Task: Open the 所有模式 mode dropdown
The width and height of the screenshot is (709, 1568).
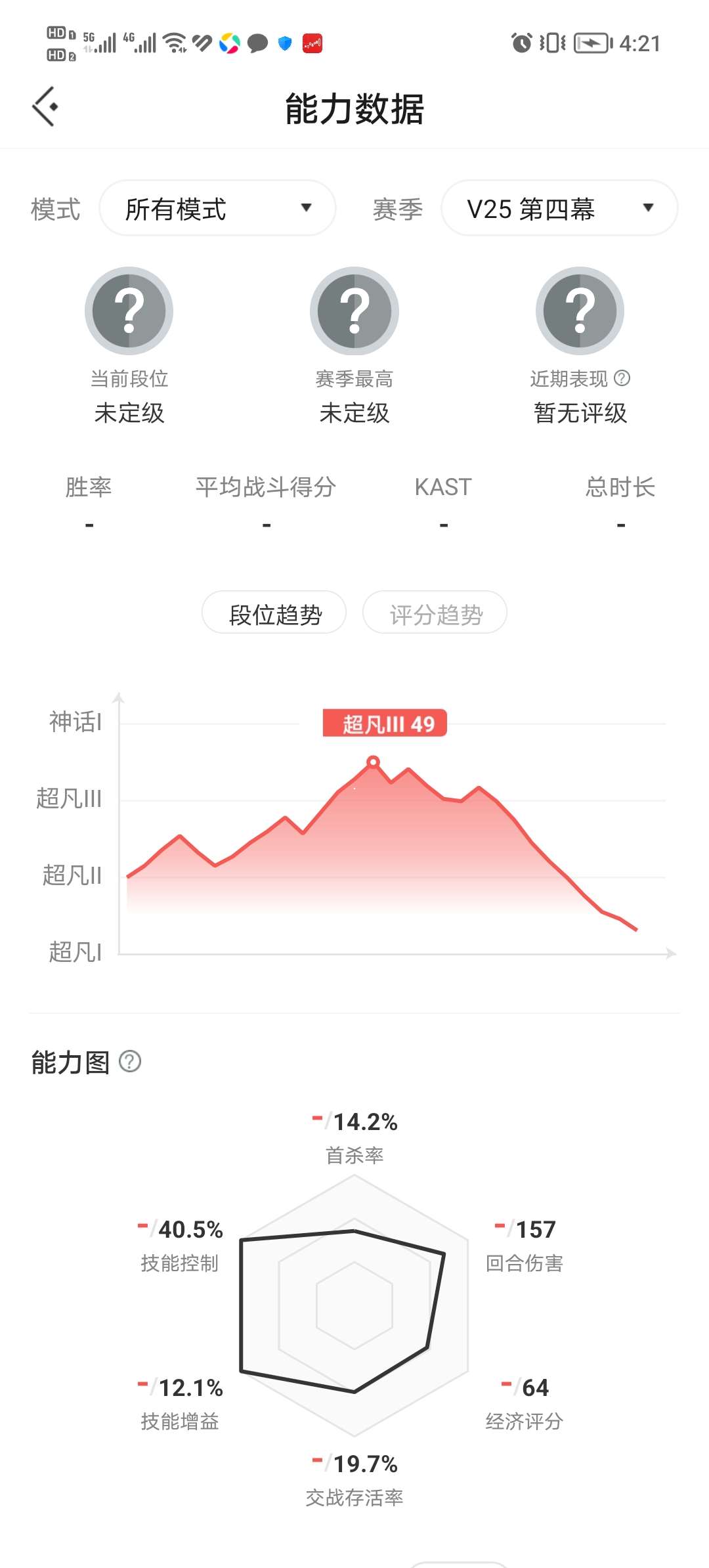Action: tap(217, 209)
